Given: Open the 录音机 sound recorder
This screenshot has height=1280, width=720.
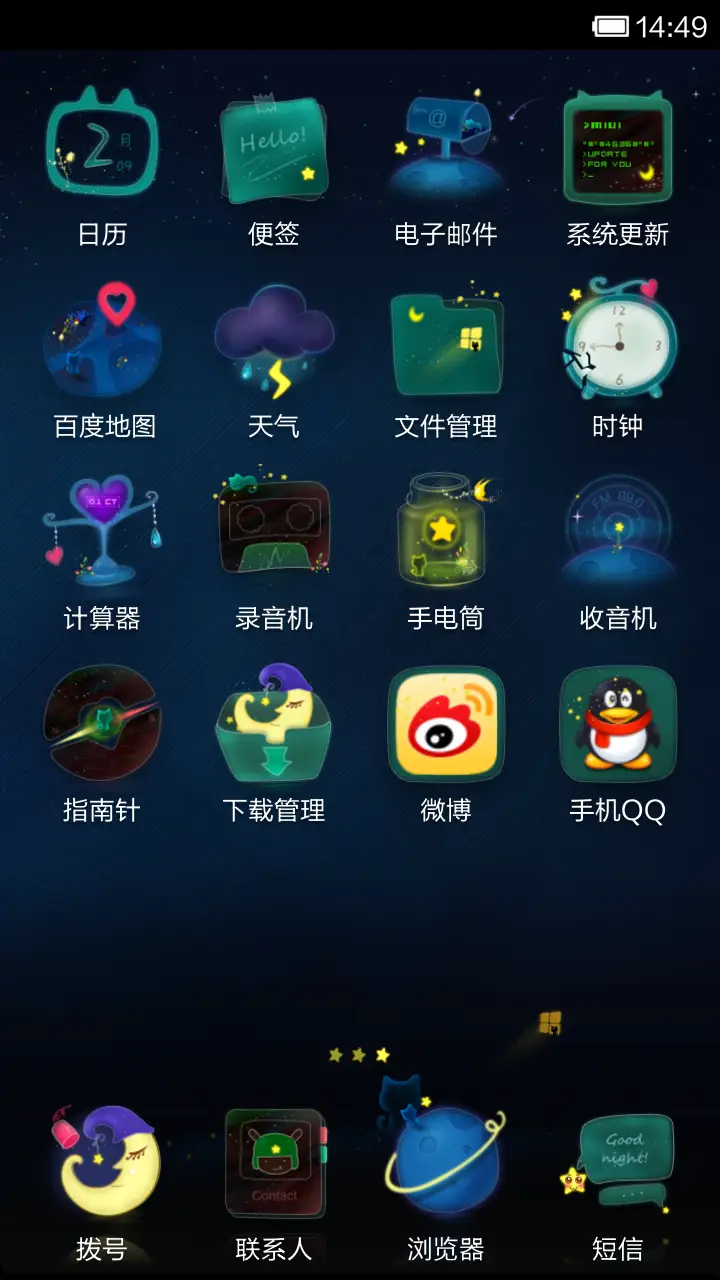Looking at the screenshot, I should coord(274,532).
